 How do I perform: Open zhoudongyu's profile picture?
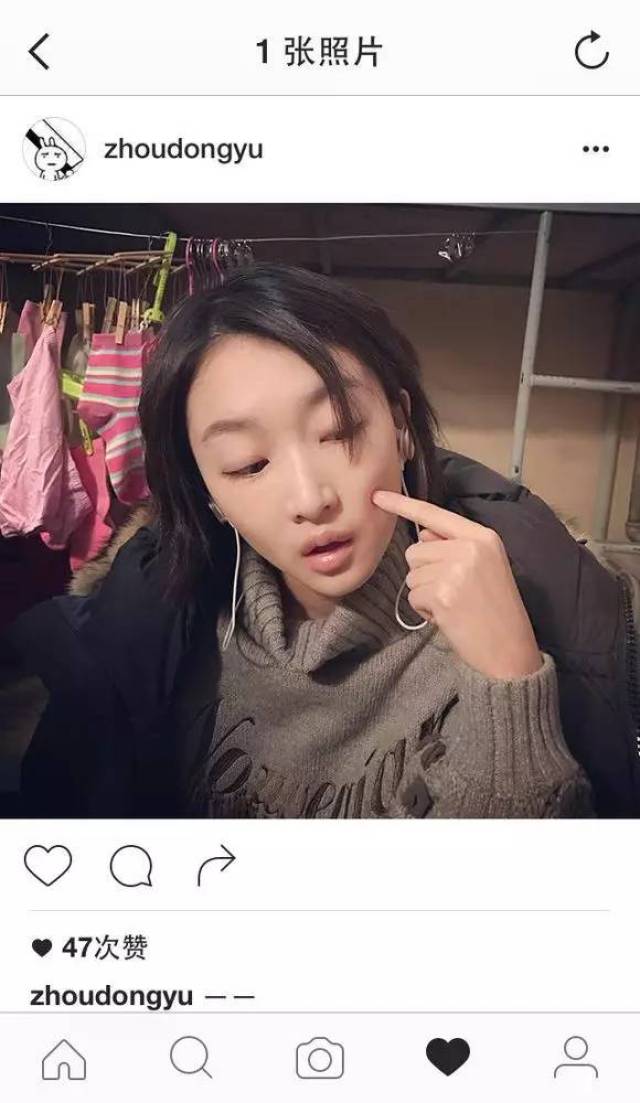54,148
